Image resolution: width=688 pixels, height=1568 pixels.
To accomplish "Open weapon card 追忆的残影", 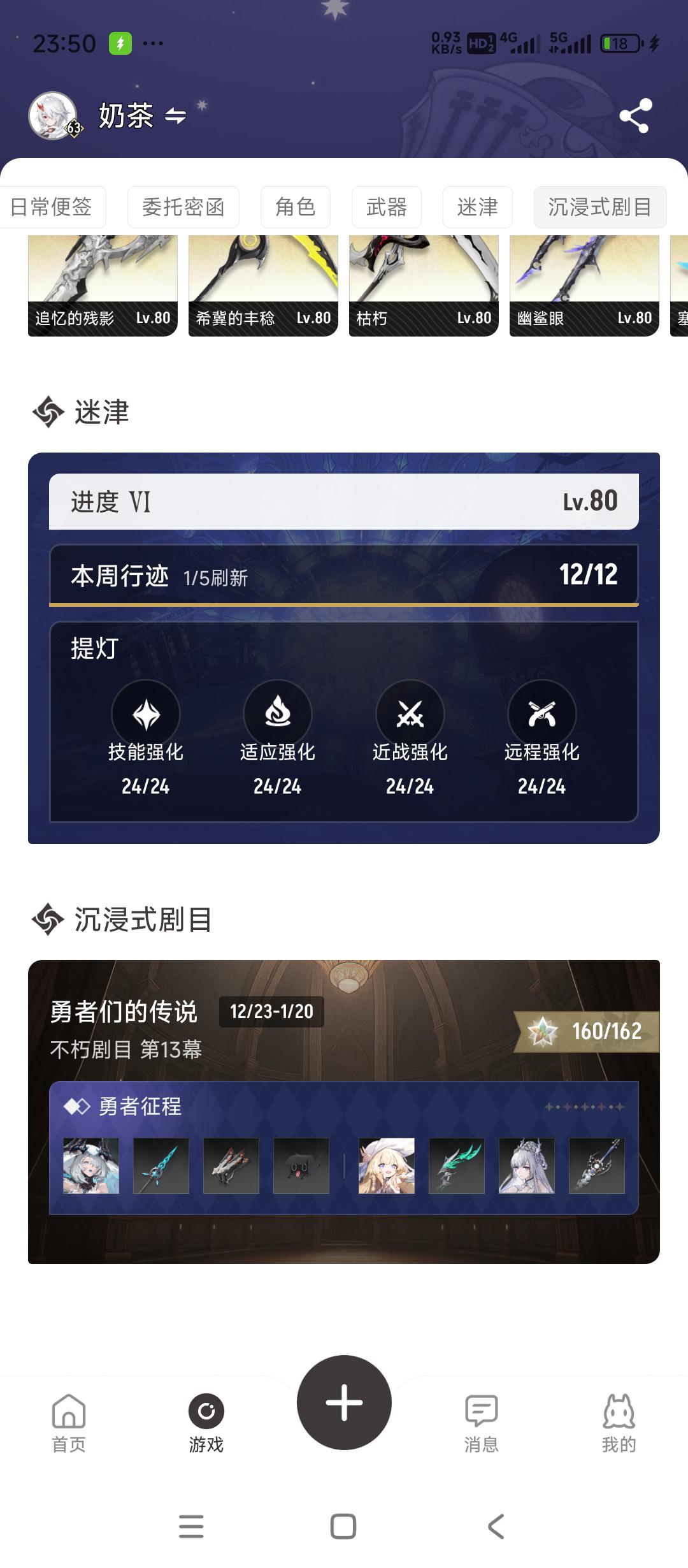I will (103, 287).
